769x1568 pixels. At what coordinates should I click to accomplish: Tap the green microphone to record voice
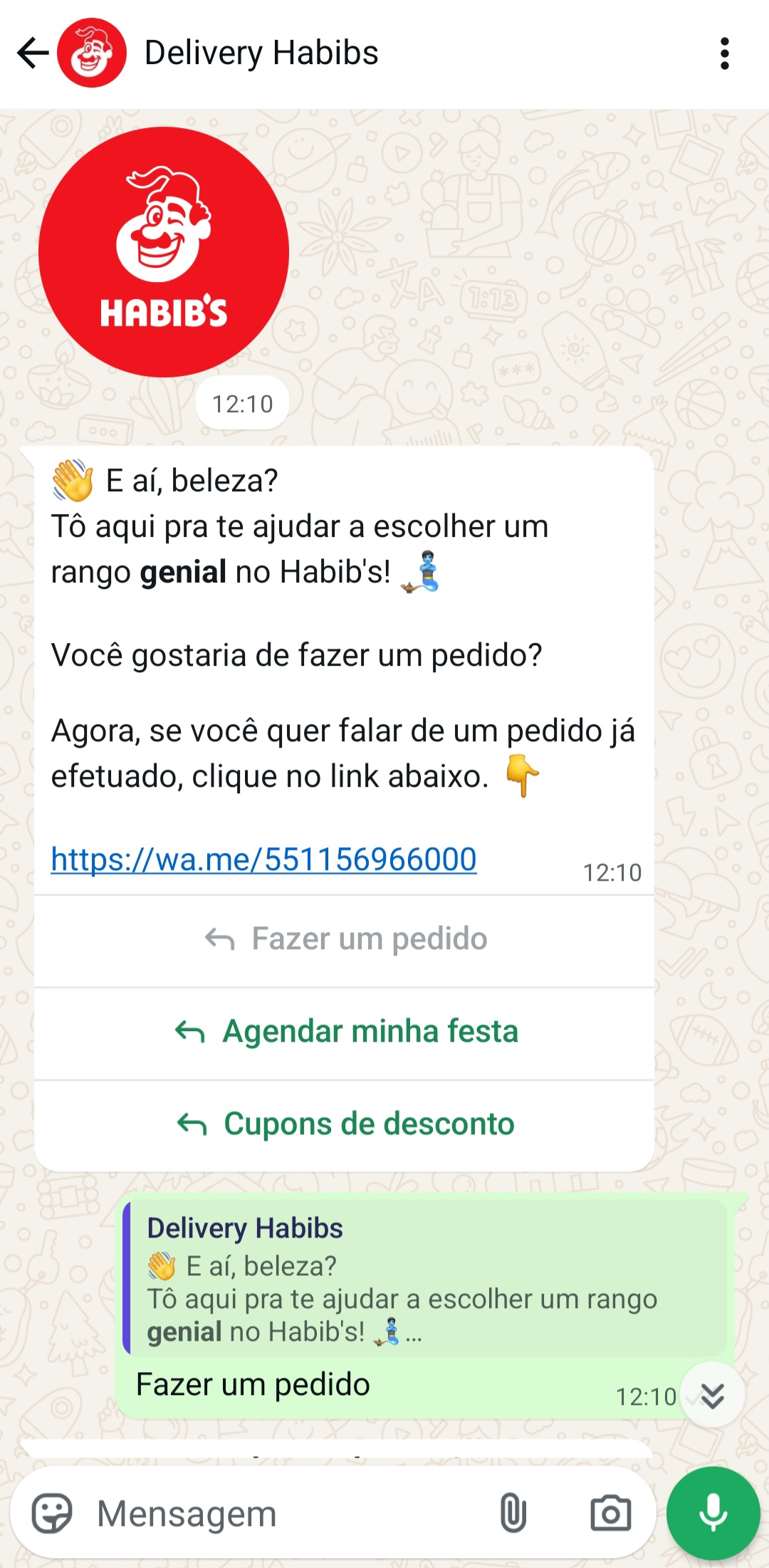coord(712,1513)
